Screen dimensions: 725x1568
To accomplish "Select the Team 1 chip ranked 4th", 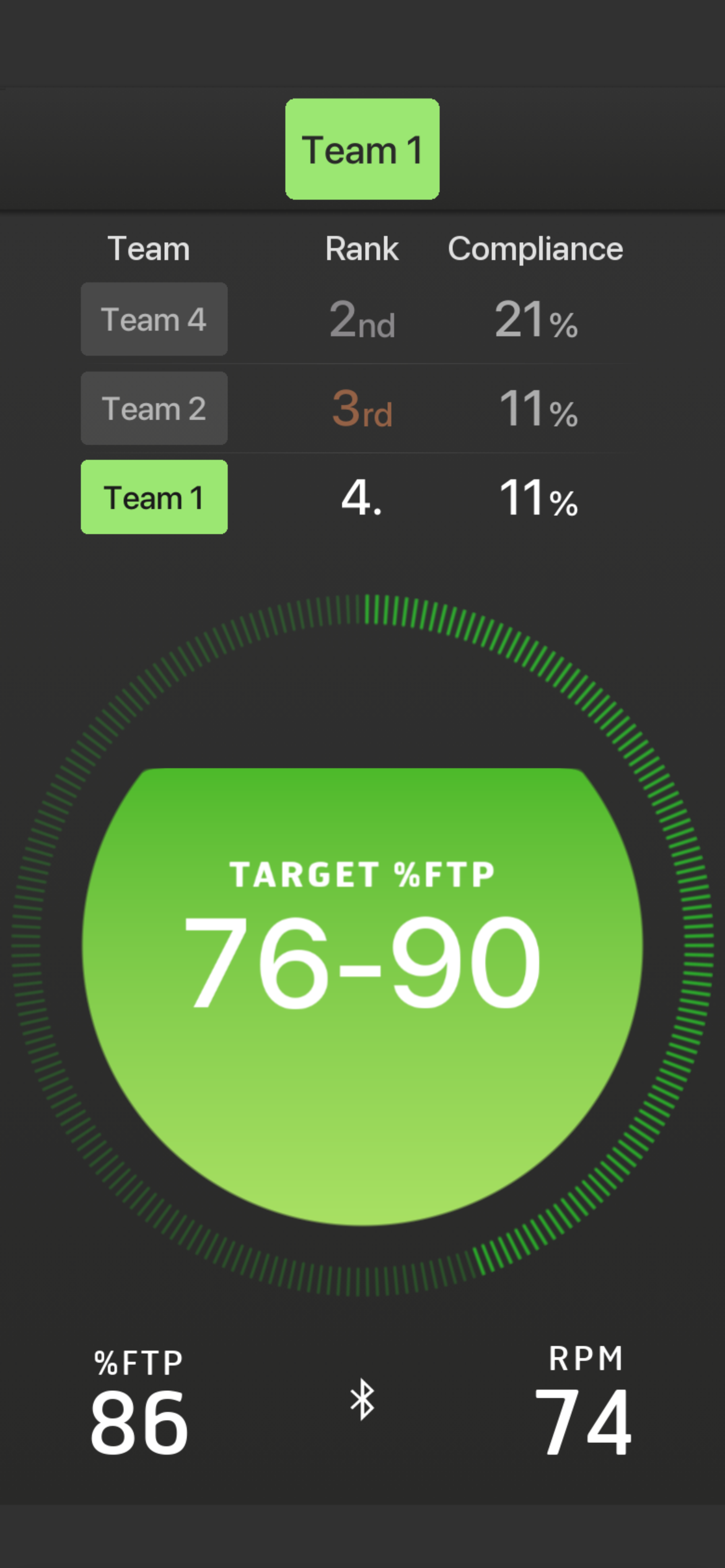I will pyautogui.click(x=154, y=497).
